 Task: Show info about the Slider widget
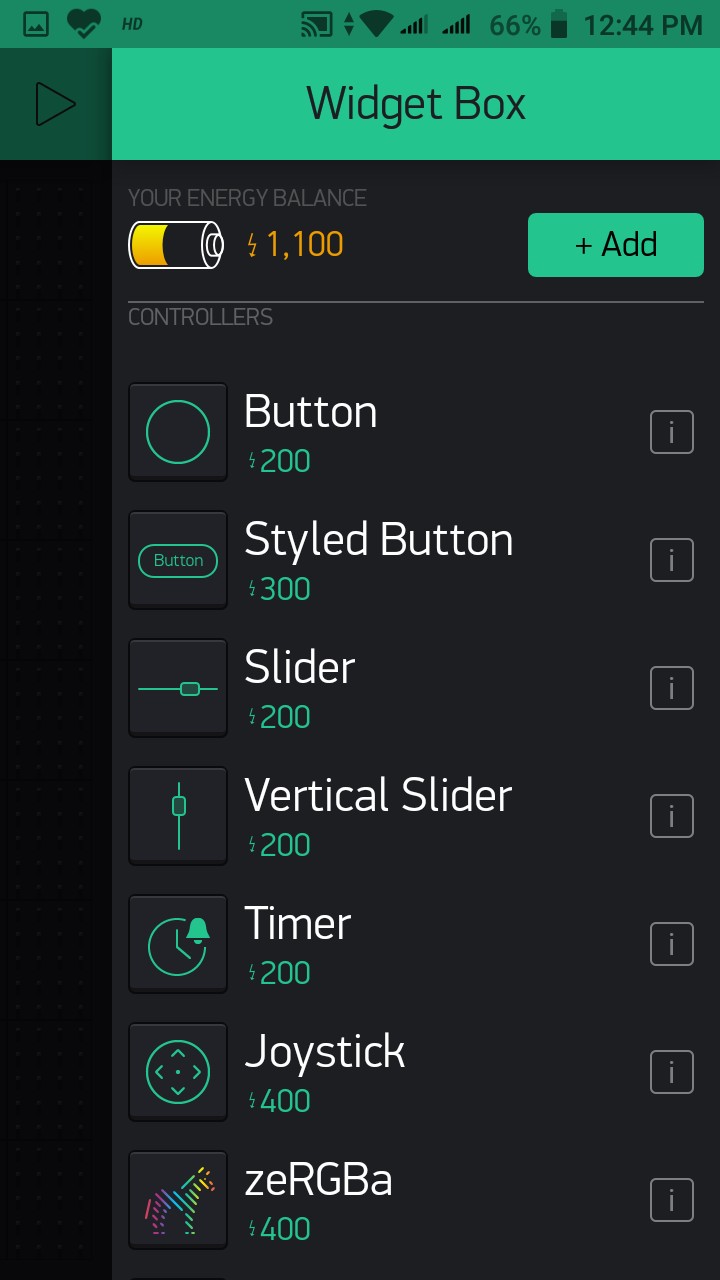click(x=671, y=688)
